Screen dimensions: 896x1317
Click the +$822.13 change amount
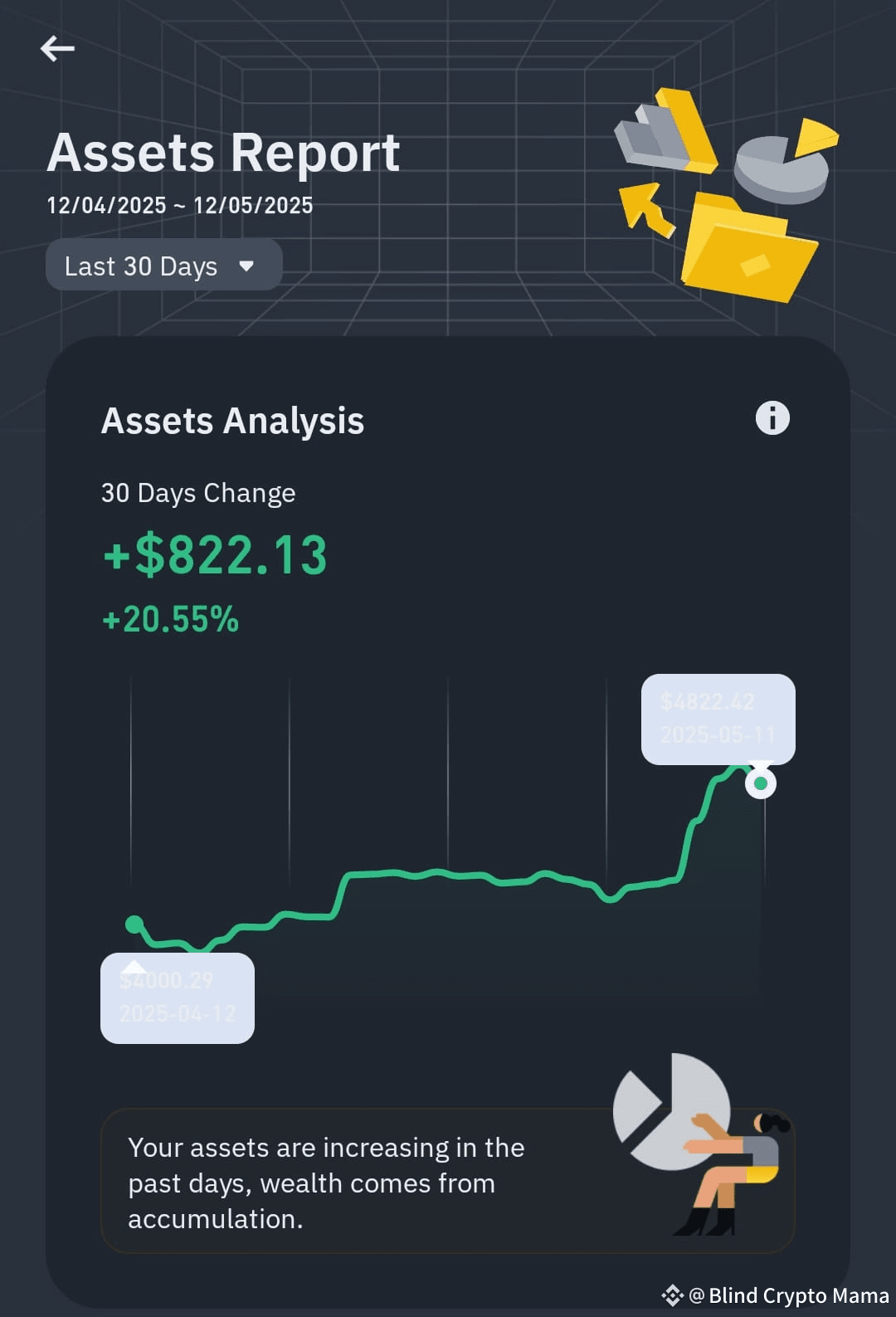tap(213, 556)
